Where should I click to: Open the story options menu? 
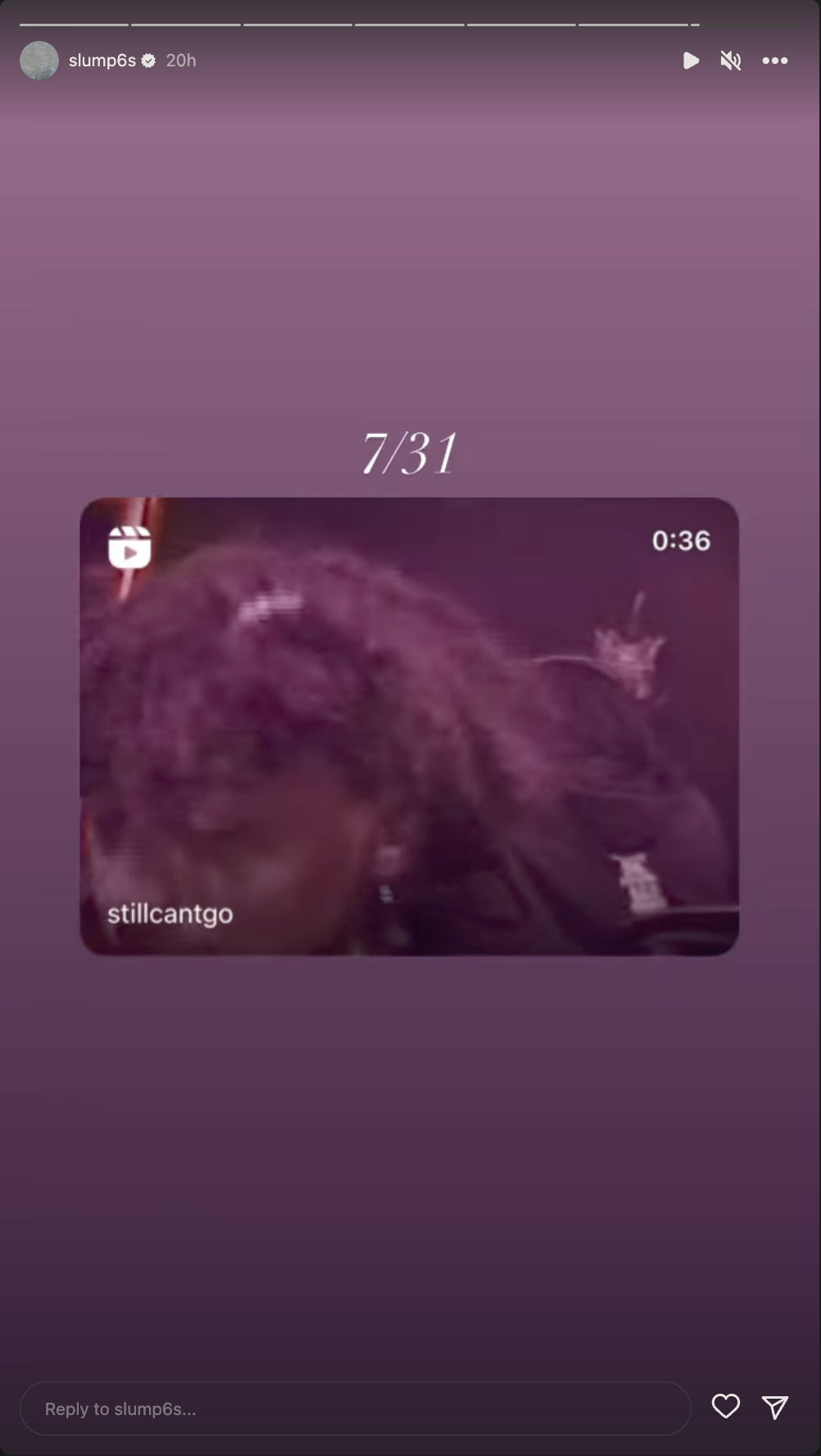pos(774,61)
